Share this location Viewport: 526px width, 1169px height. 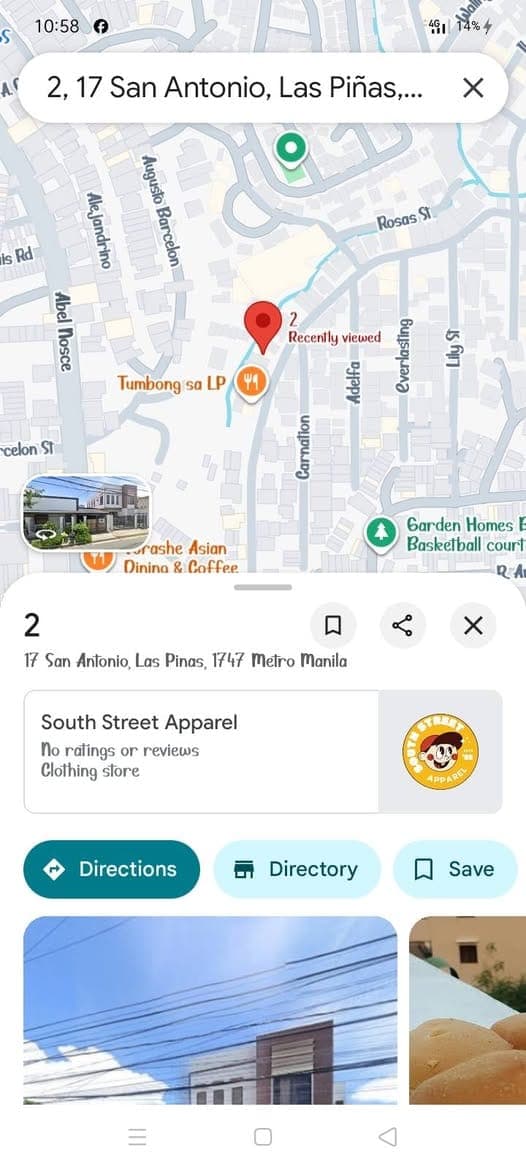point(402,626)
